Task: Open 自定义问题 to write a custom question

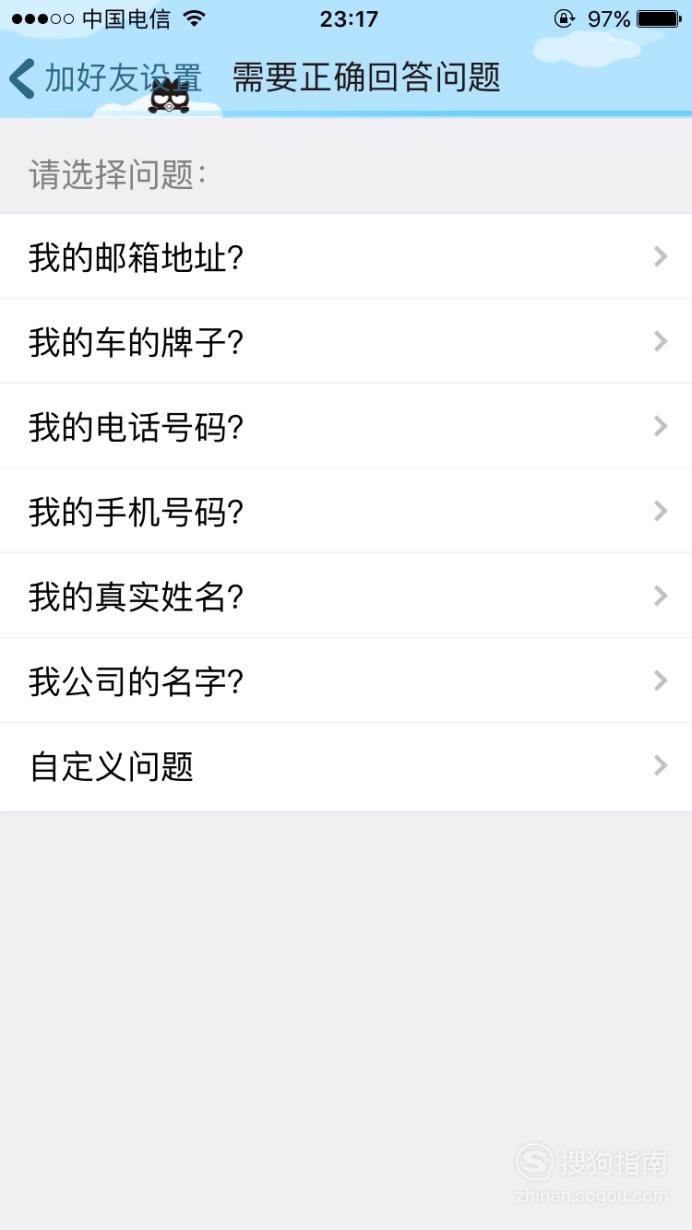Action: click(x=346, y=767)
